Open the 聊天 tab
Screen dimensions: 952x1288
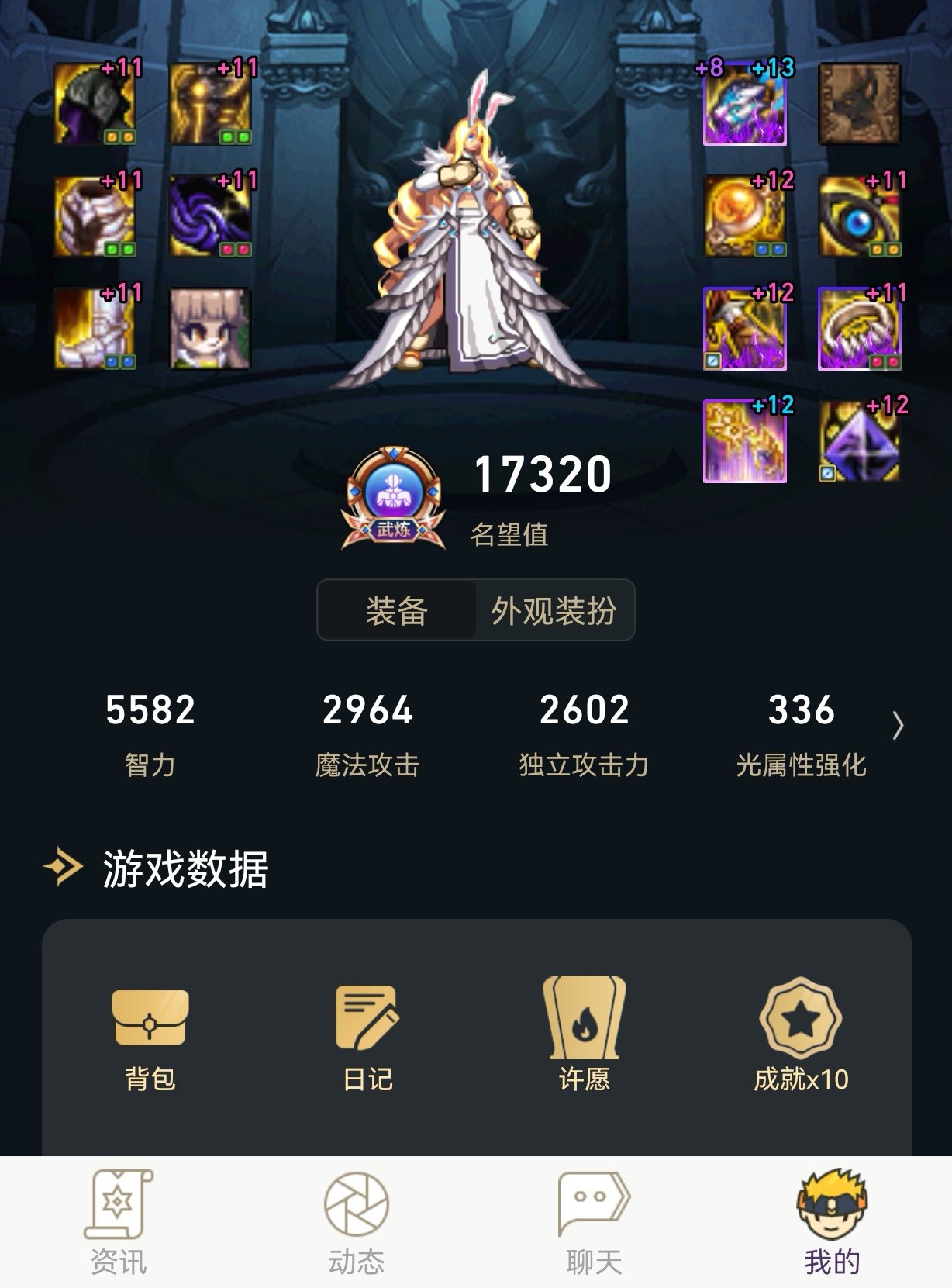[x=594, y=1223]
